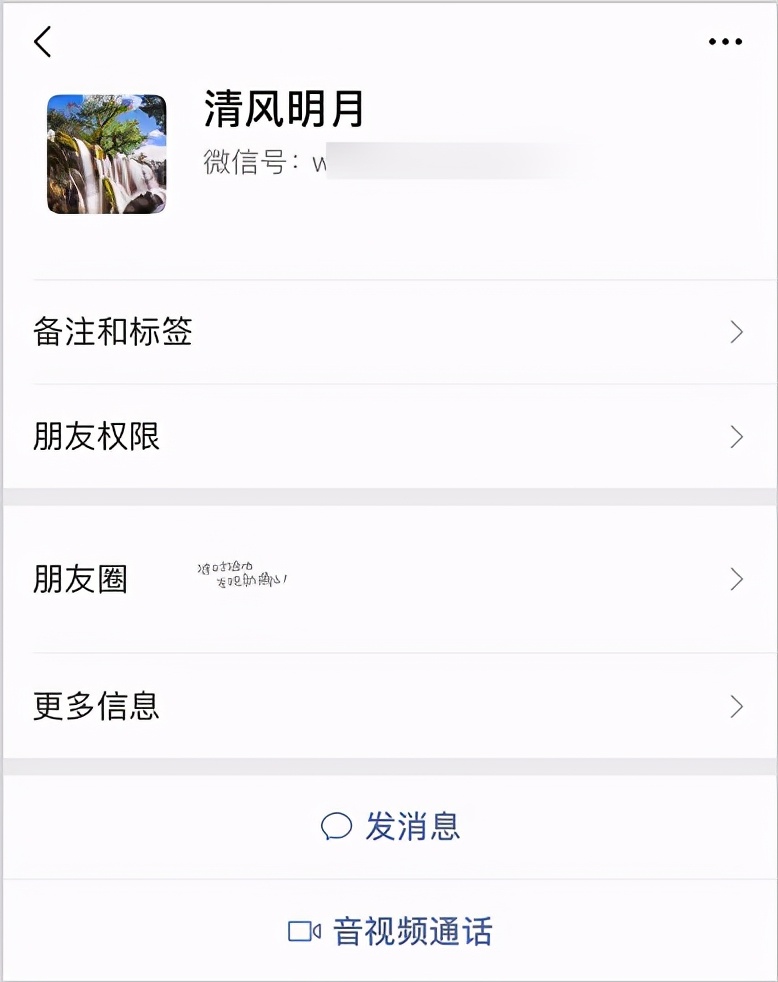Open 朋友权限 via its chevron arrow
The width and height of the screenshot is (778, 982).
736,437
